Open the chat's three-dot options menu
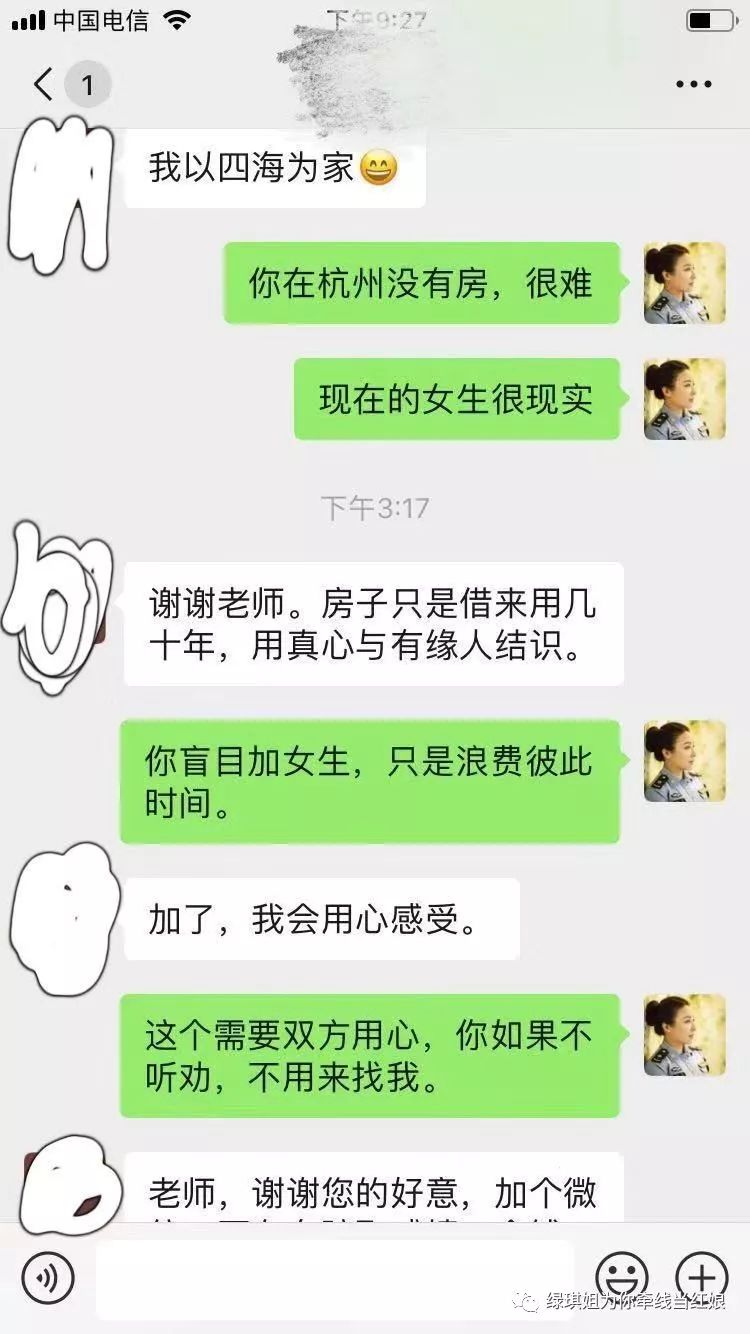 (694, 85)
